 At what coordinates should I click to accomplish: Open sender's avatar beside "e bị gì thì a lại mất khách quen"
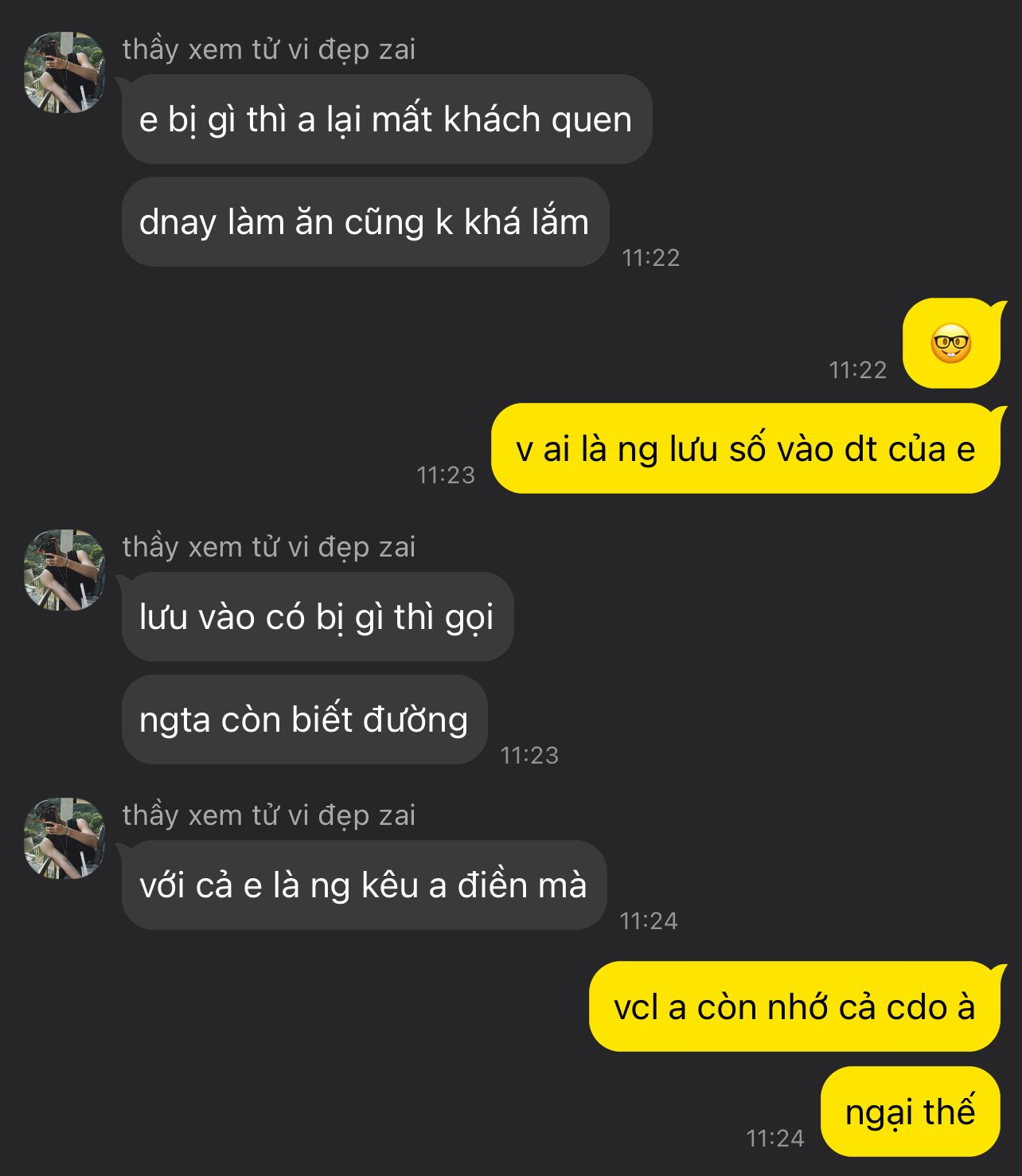[x=64, y=72]
